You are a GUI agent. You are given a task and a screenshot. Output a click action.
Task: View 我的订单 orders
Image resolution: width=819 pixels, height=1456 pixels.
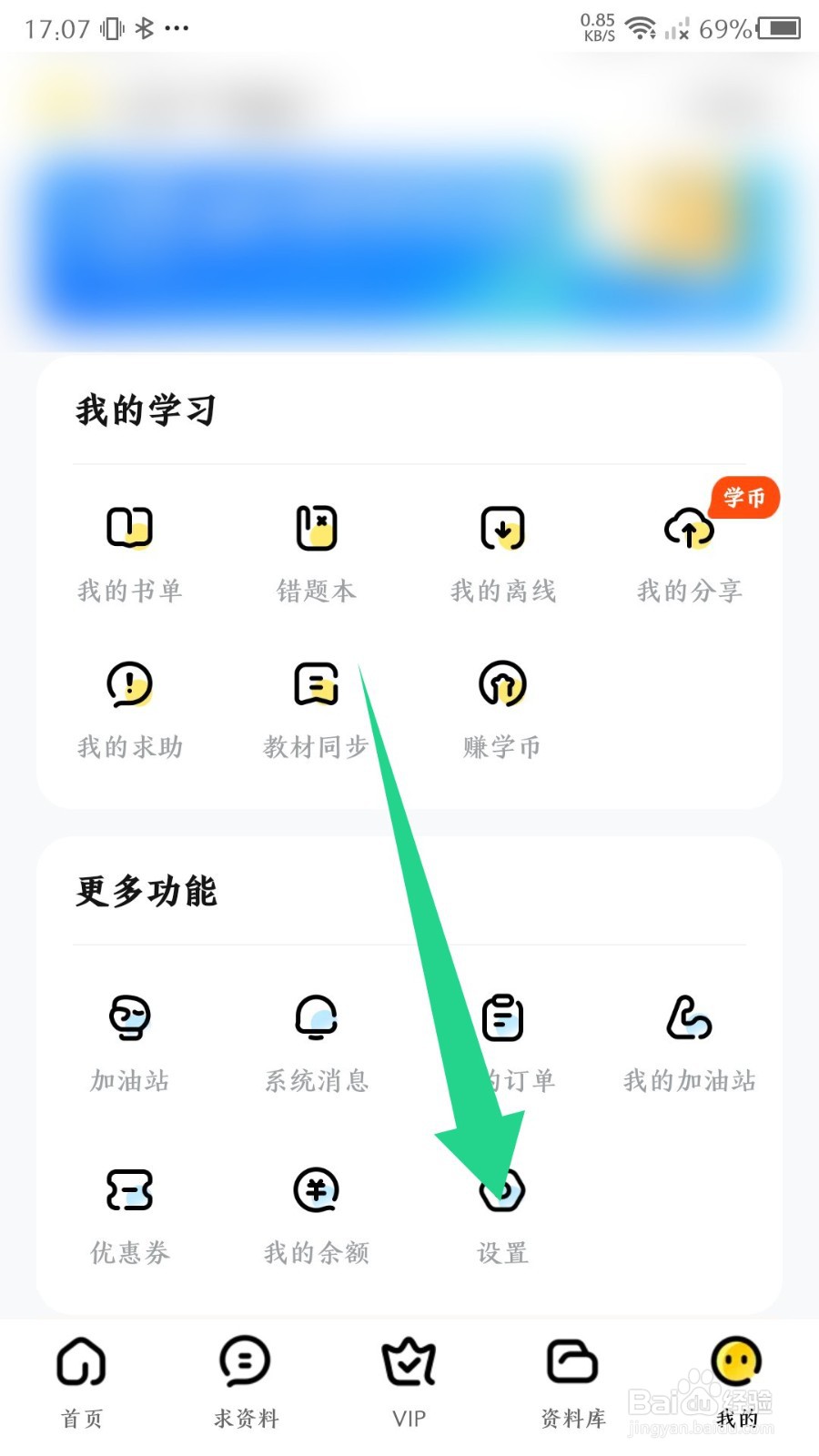[x=502, y=1042]
